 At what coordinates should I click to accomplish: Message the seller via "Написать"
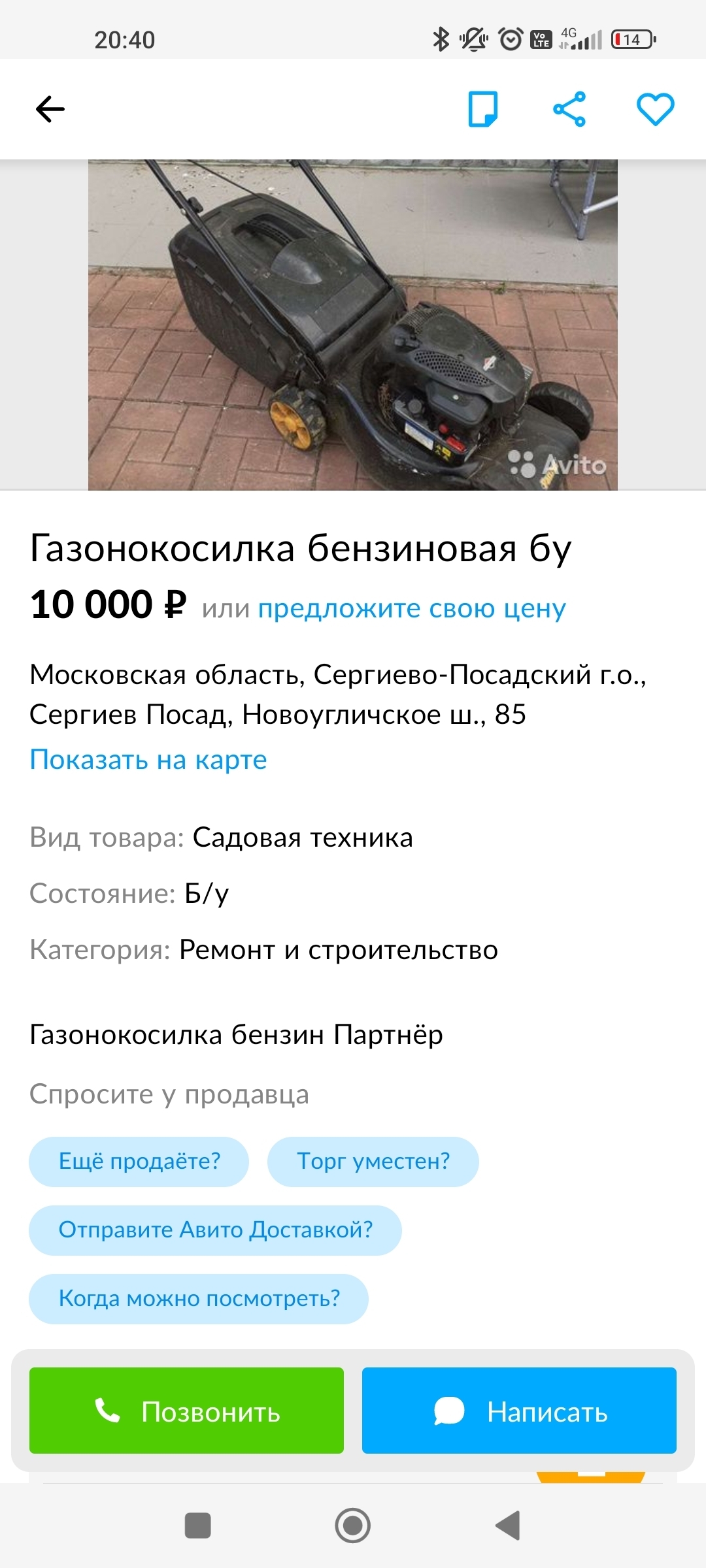click(x=519, y=1411)
